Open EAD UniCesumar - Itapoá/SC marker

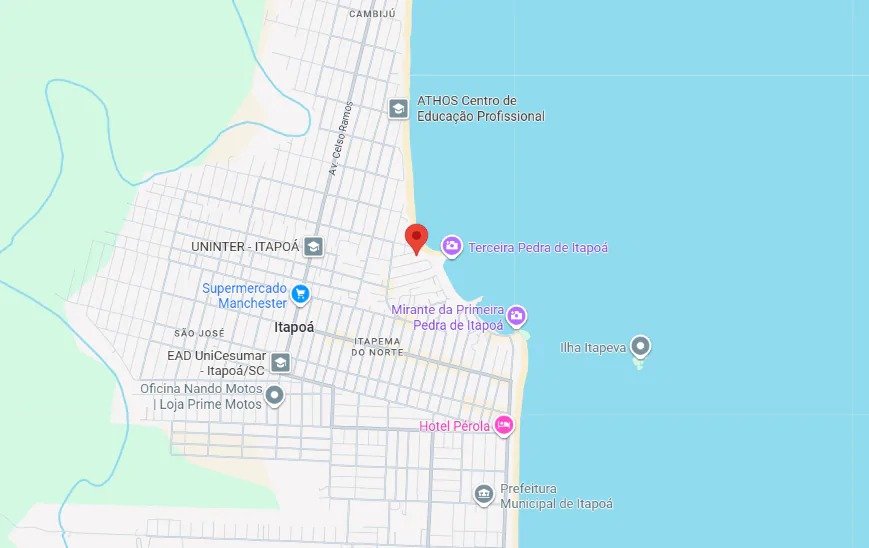pyautogui.click(x=280, y=362)
